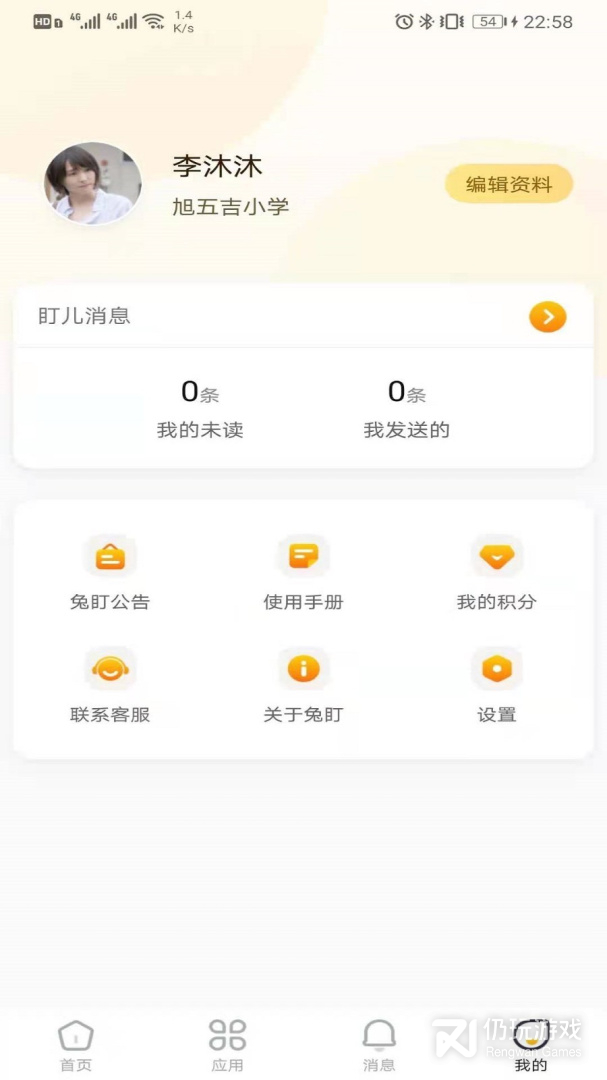This screenshot has height=1080, width=607.
Task: Tap the 编辑资料 button
Action: pyautogui.click(x=508, y=184)
